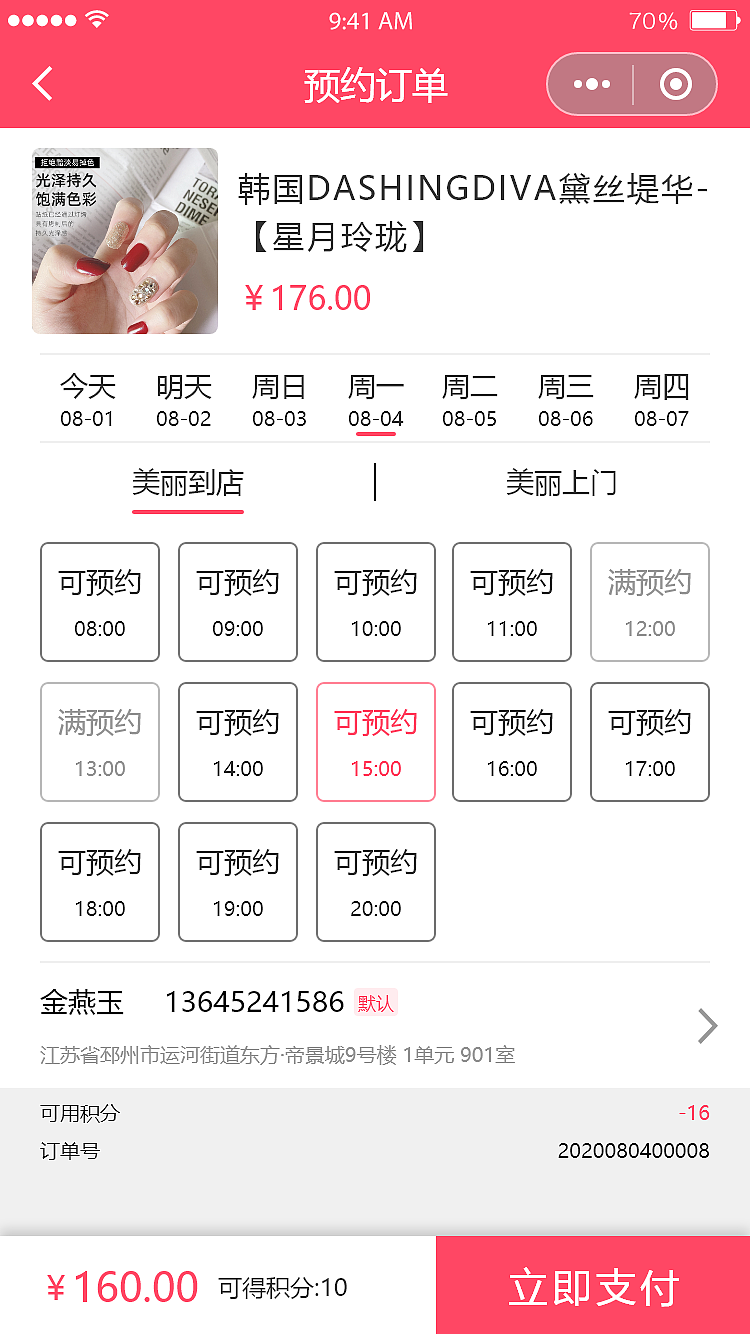The height and width of the screenshot is (1334, 750).
Task: Choose the 10:00 appointment slot
Action: click(376, 602)
